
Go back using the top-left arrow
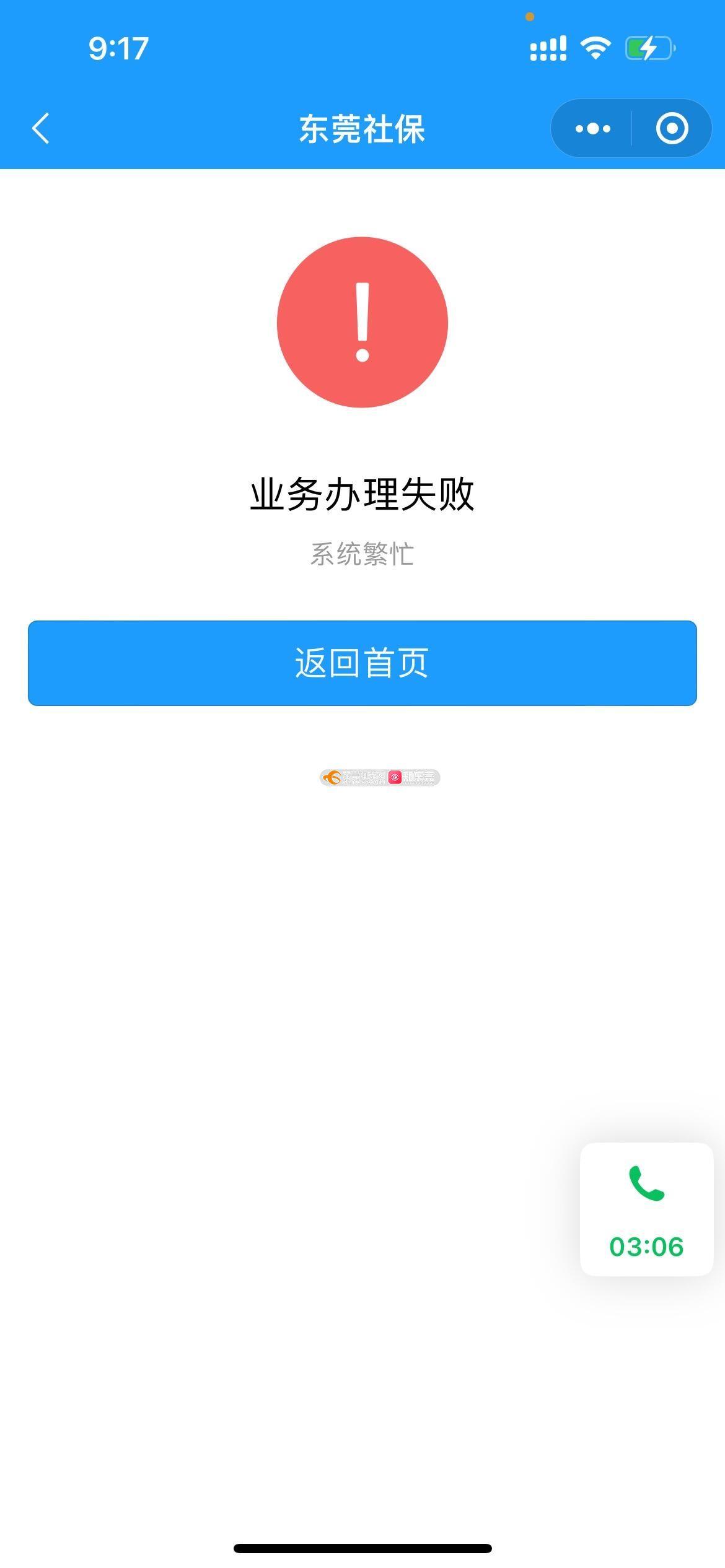[41, 128]
